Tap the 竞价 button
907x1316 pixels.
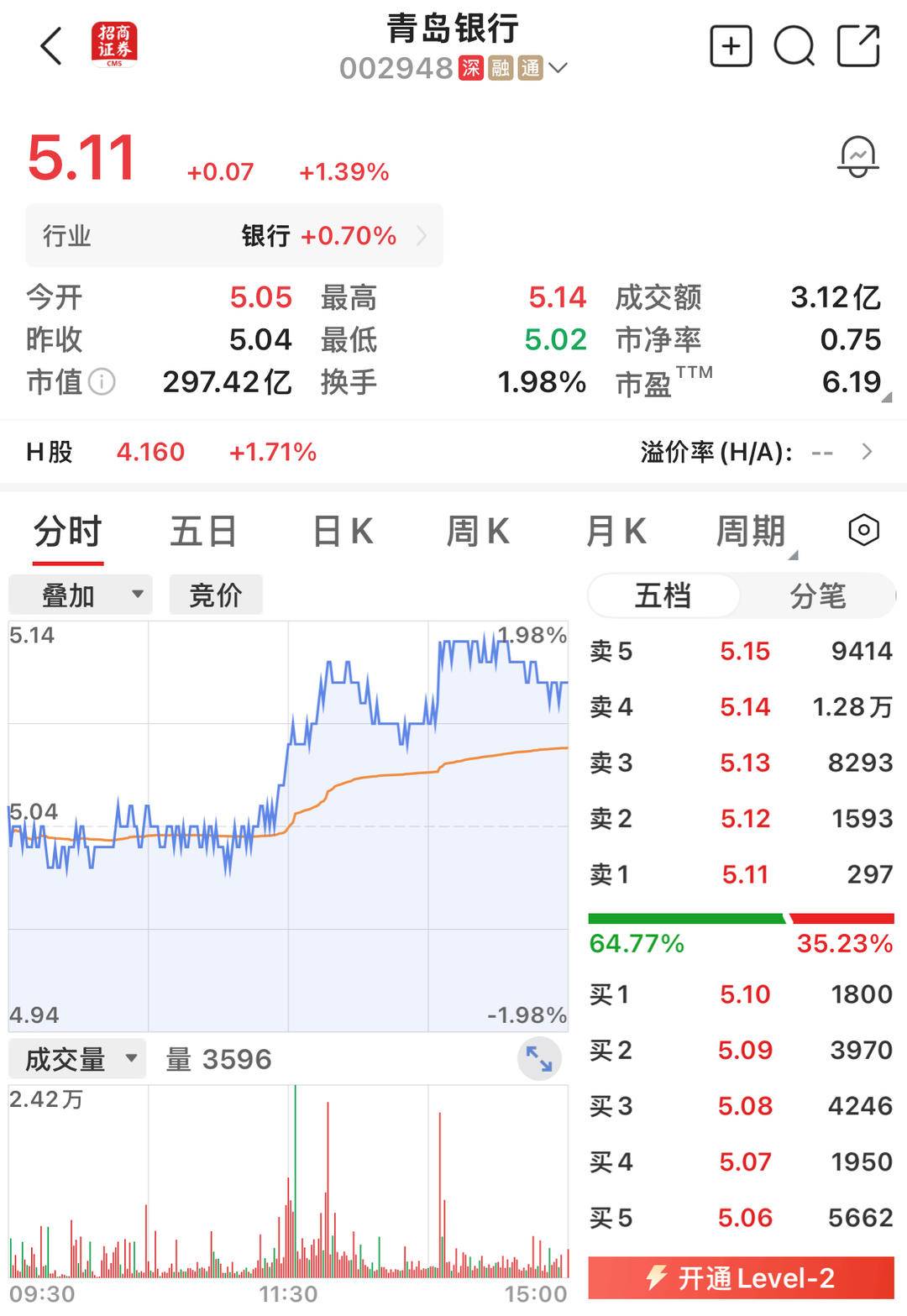click(216, 595)
